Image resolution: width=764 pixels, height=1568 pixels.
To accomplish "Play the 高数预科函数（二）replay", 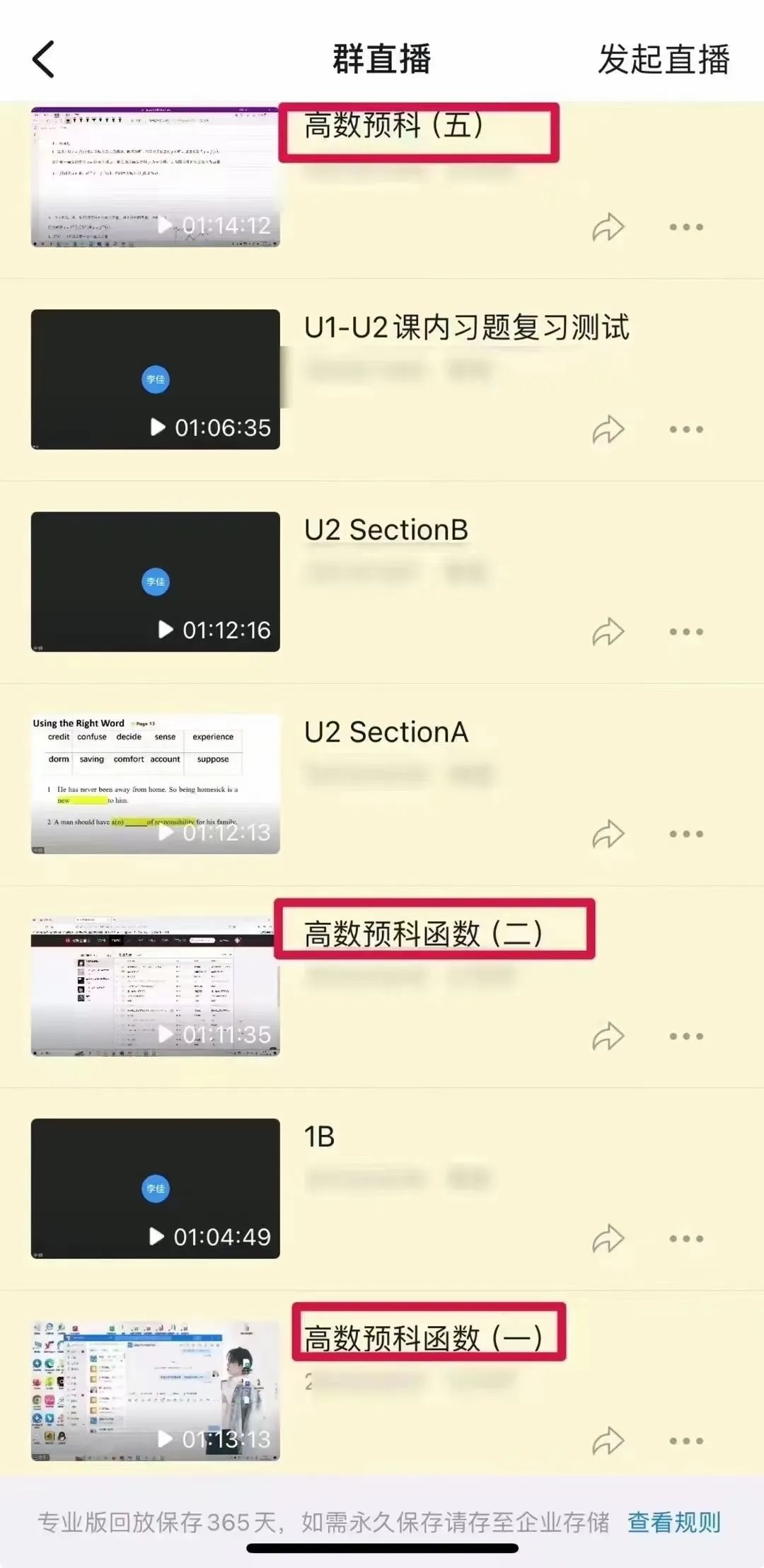I will tap(156, 986).
